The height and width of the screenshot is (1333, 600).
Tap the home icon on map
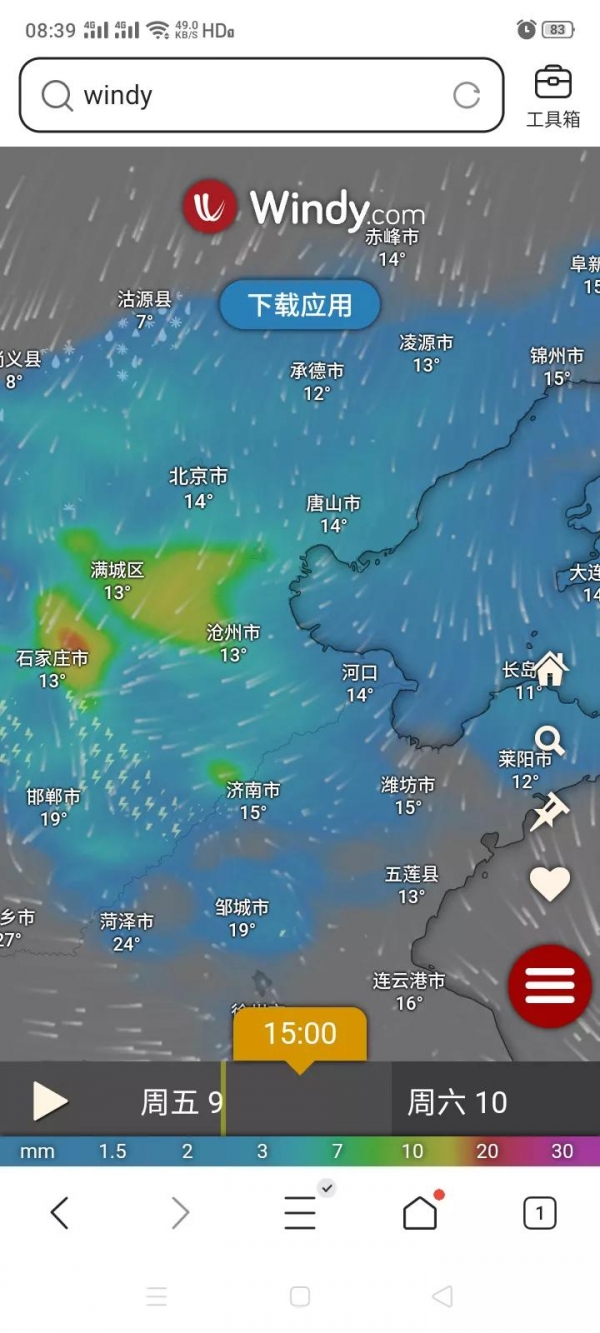(x=550, y=669)
